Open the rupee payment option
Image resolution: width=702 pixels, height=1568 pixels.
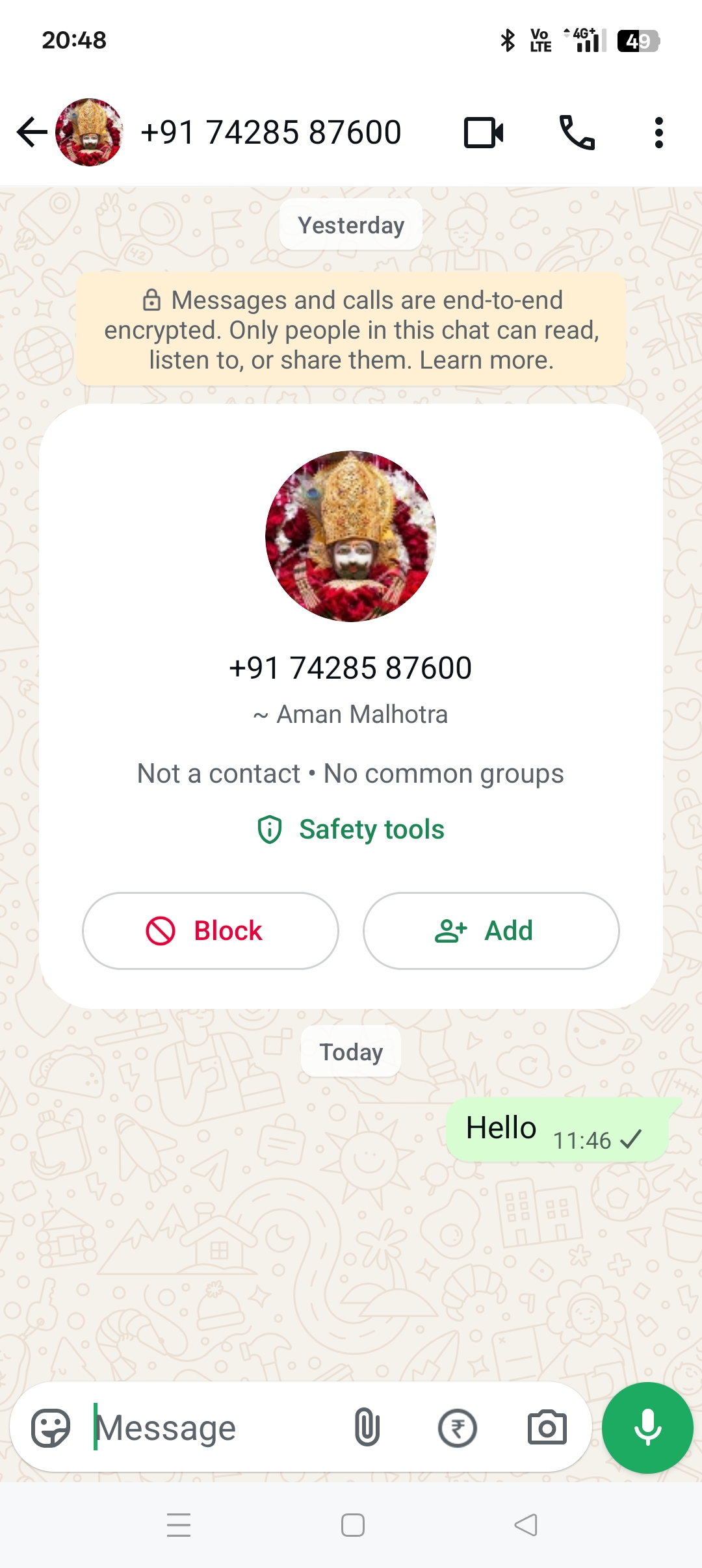pos(458,1428)
